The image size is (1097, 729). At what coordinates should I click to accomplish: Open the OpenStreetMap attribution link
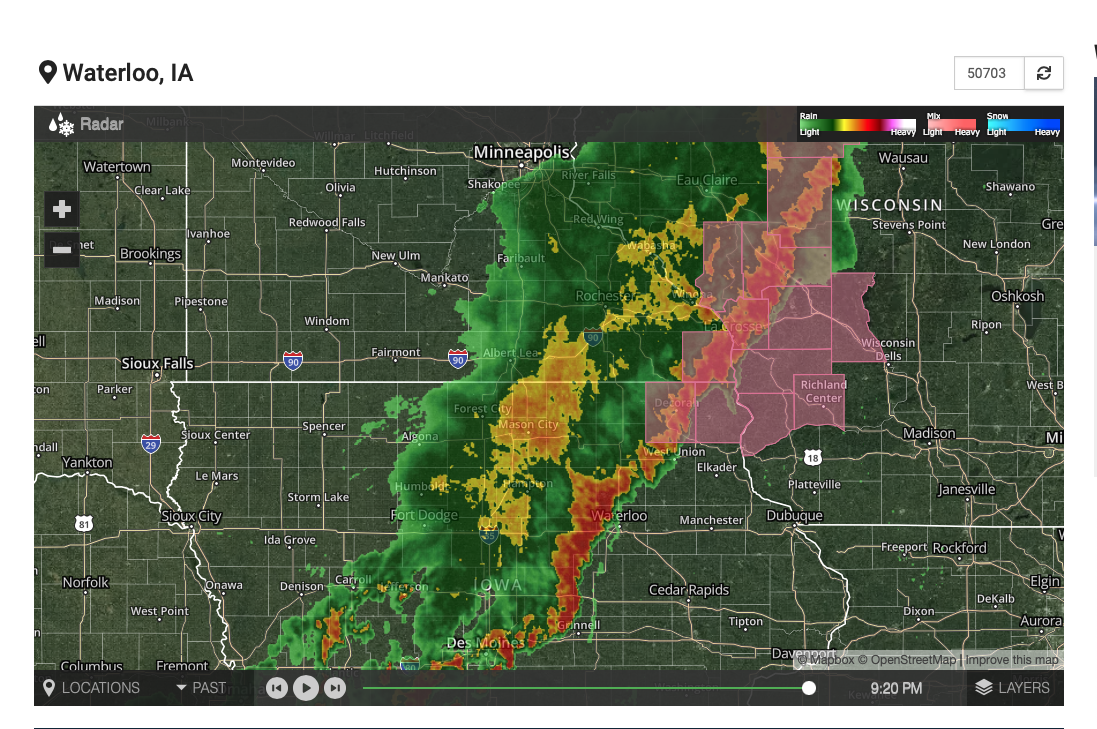(912, 660)
